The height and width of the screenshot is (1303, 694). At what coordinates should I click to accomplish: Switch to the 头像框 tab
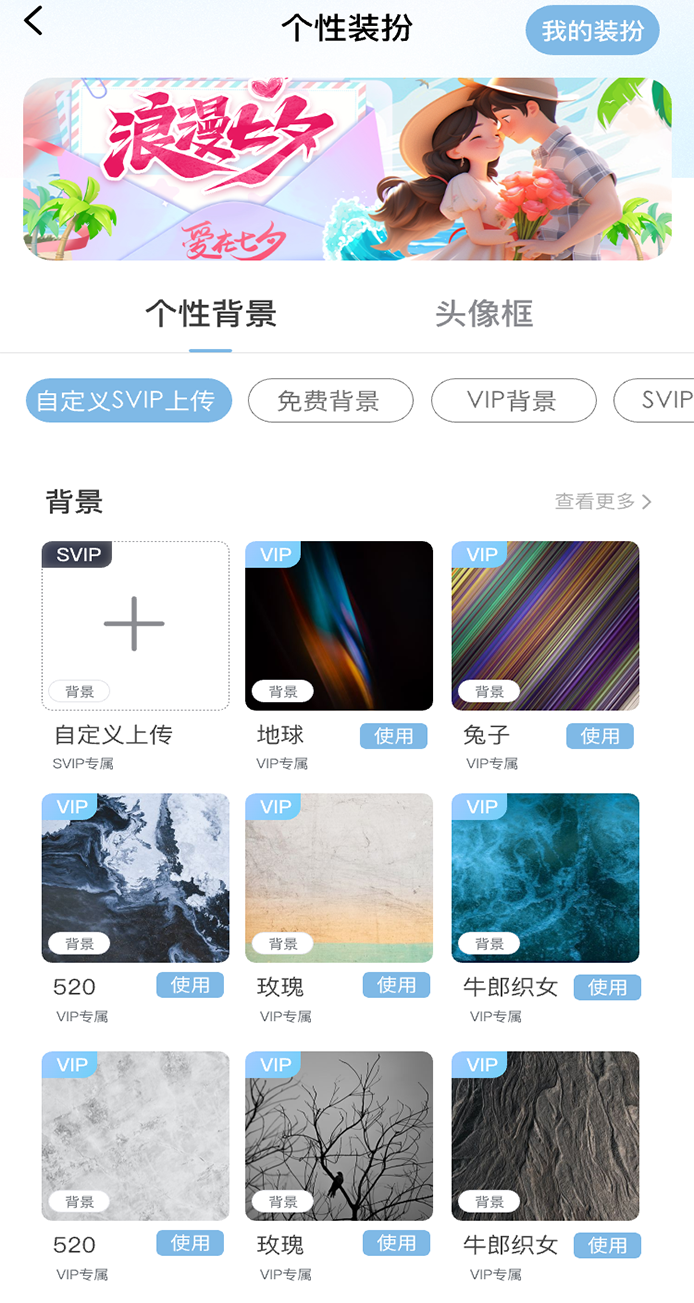tap(484, 314)
